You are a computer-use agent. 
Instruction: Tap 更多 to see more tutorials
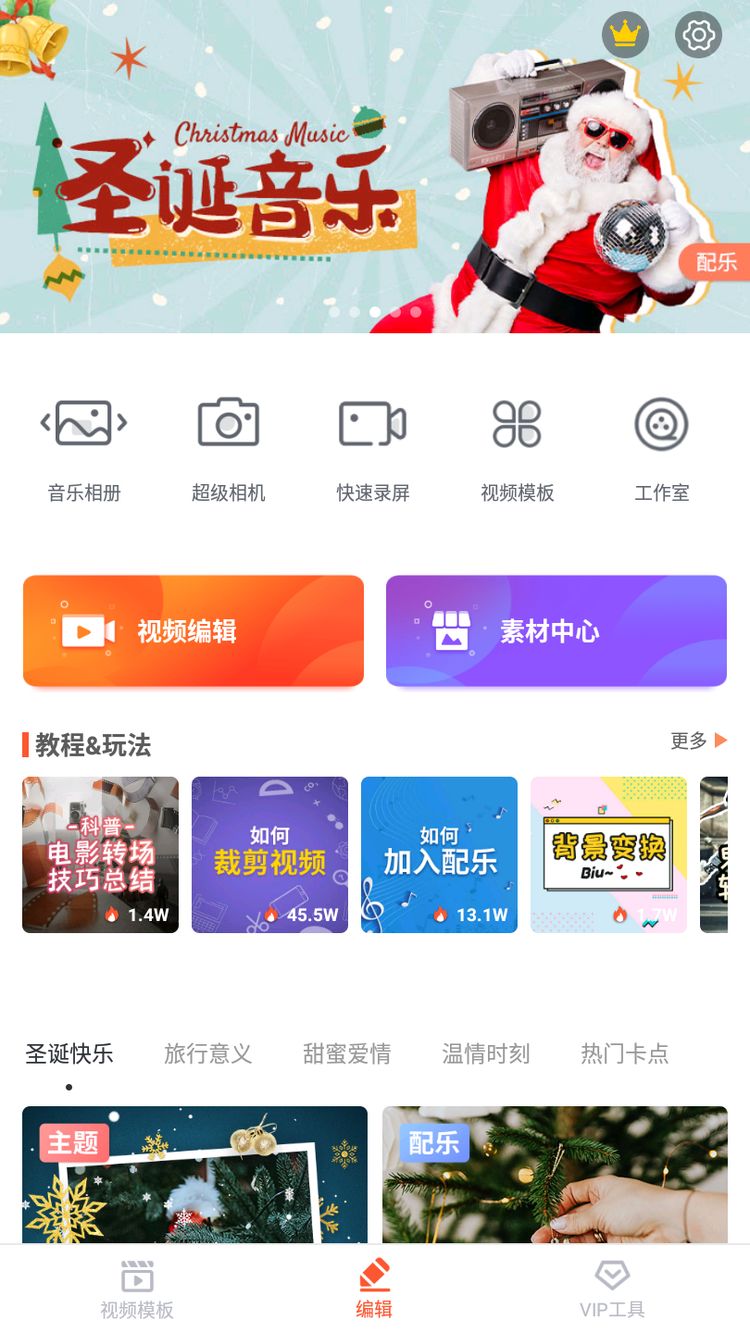point(698,741)
